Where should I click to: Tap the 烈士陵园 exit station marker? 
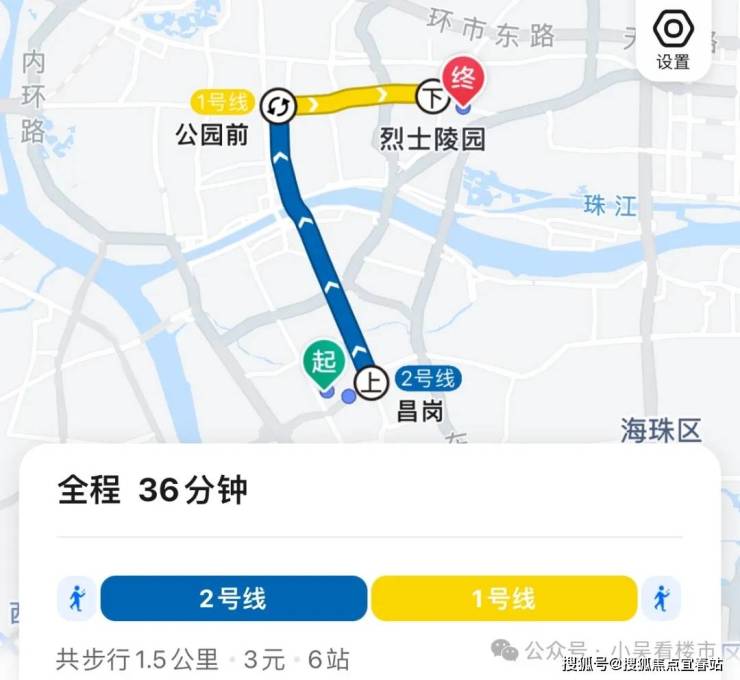(x=432, y=97)
